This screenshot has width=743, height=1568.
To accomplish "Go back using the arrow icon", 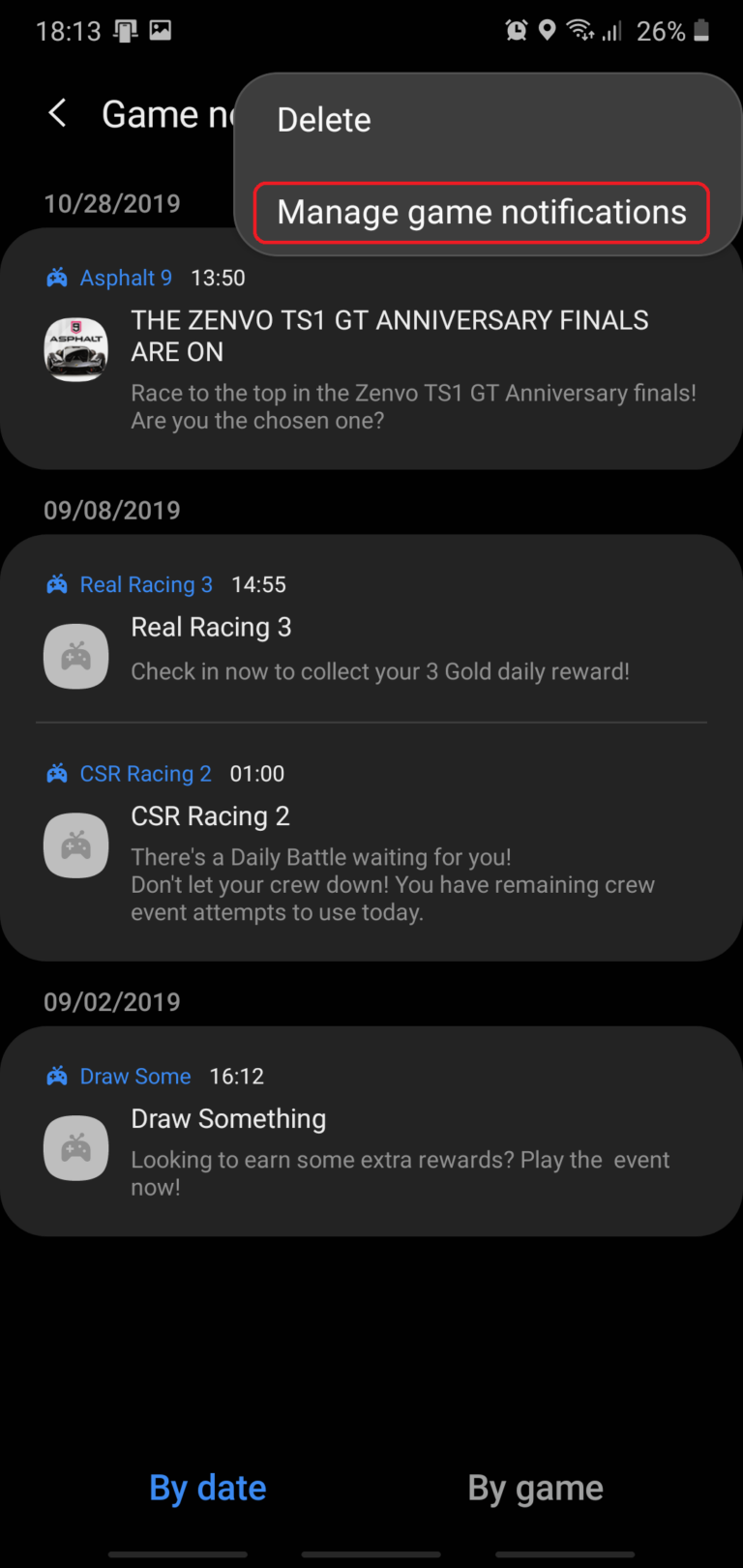I will pyautogui.click(x=58, y=114).
